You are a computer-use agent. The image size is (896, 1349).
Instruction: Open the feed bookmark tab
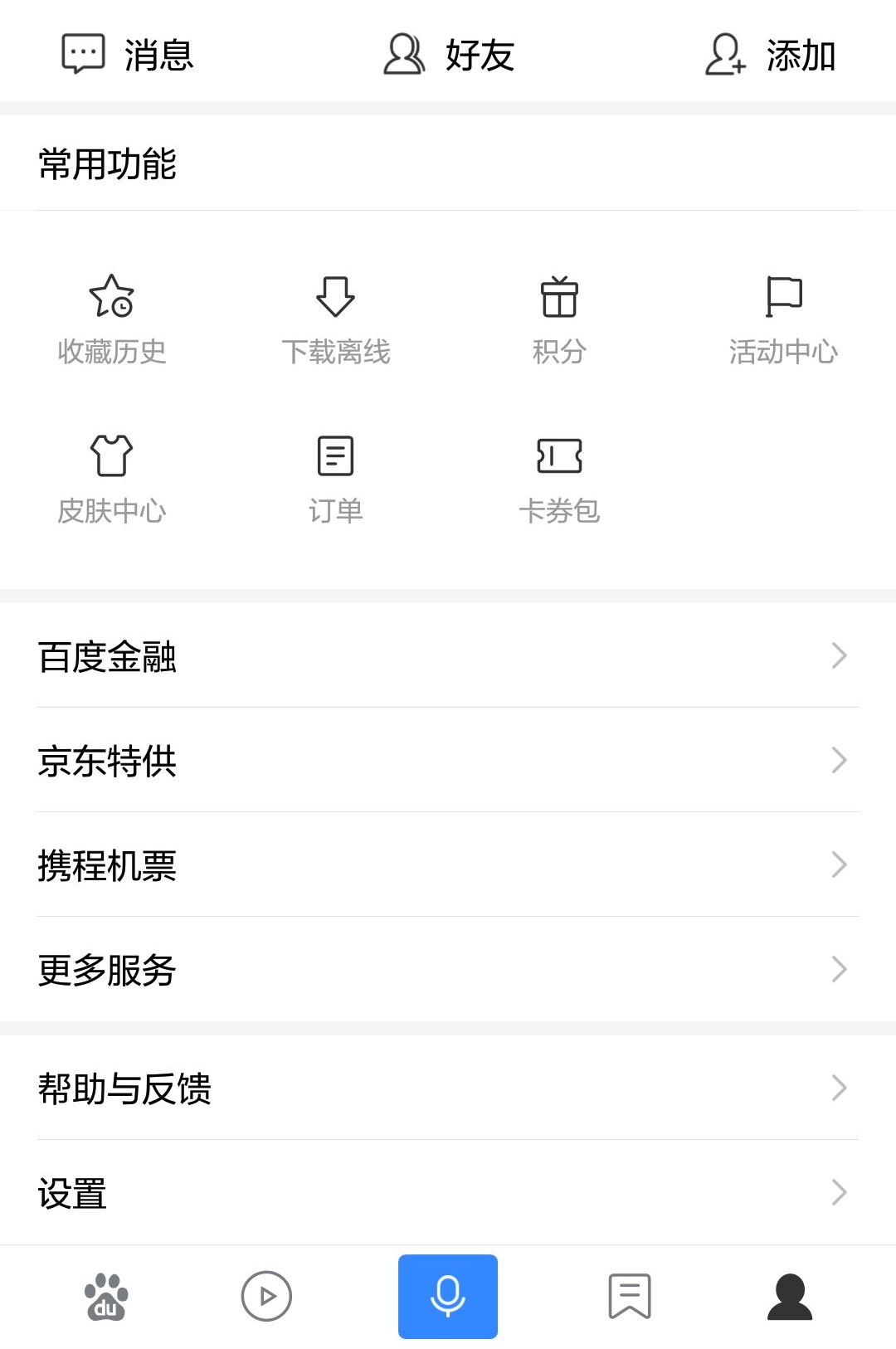(627, 1295)
